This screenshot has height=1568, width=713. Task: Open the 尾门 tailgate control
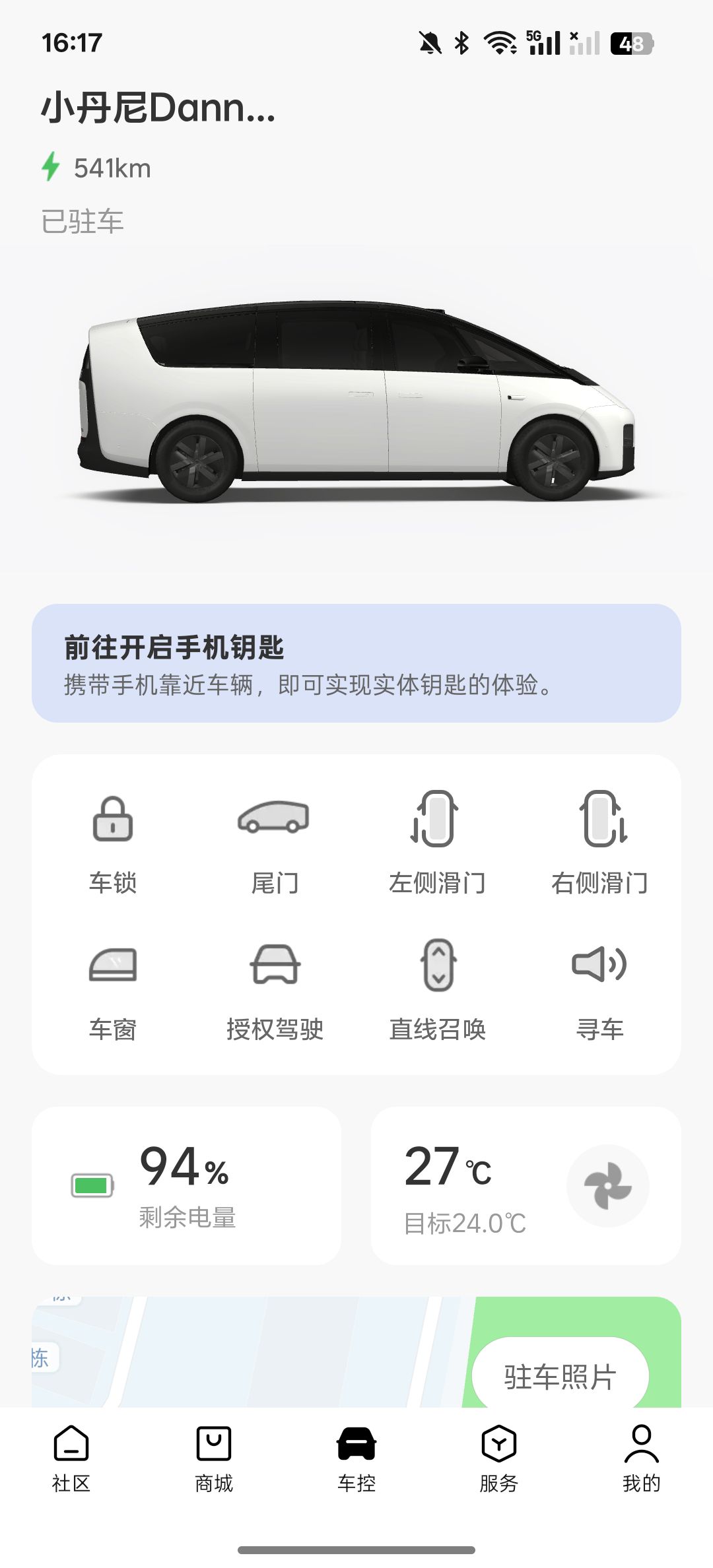[x=275, y=845]
